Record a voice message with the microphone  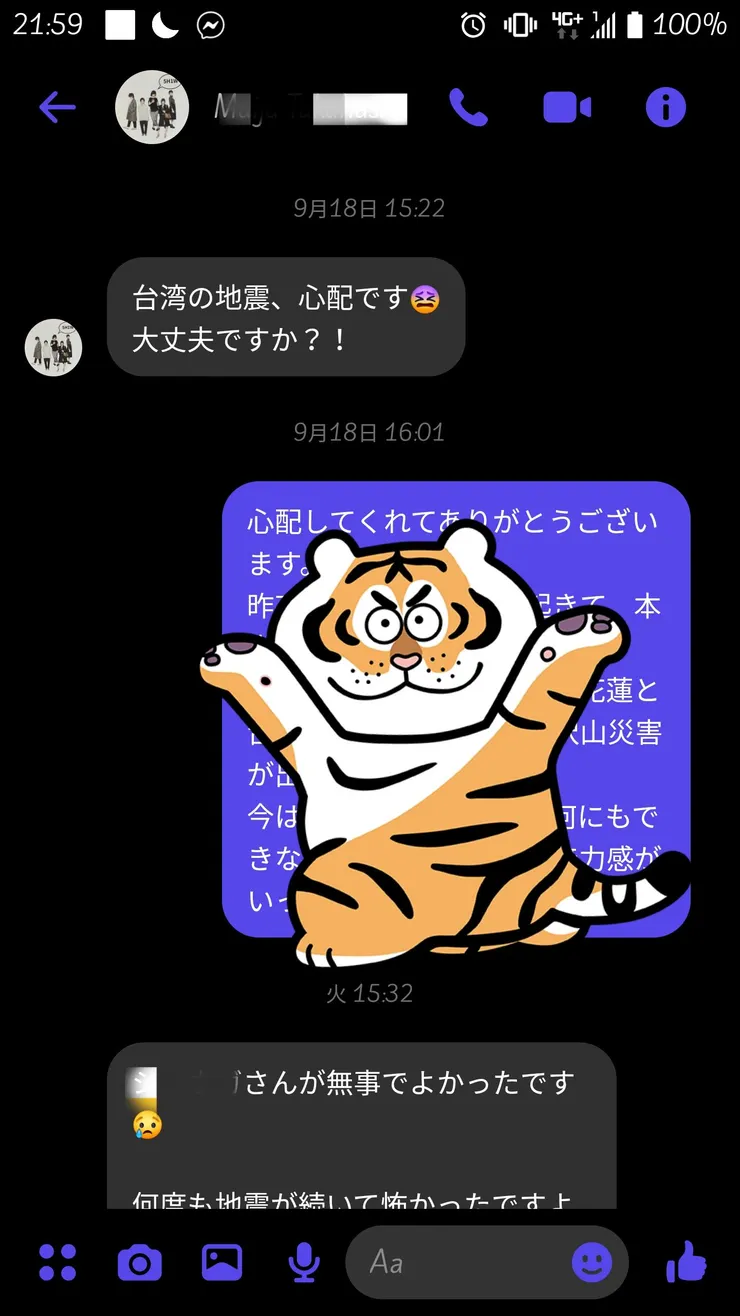tap(303, 1264)
